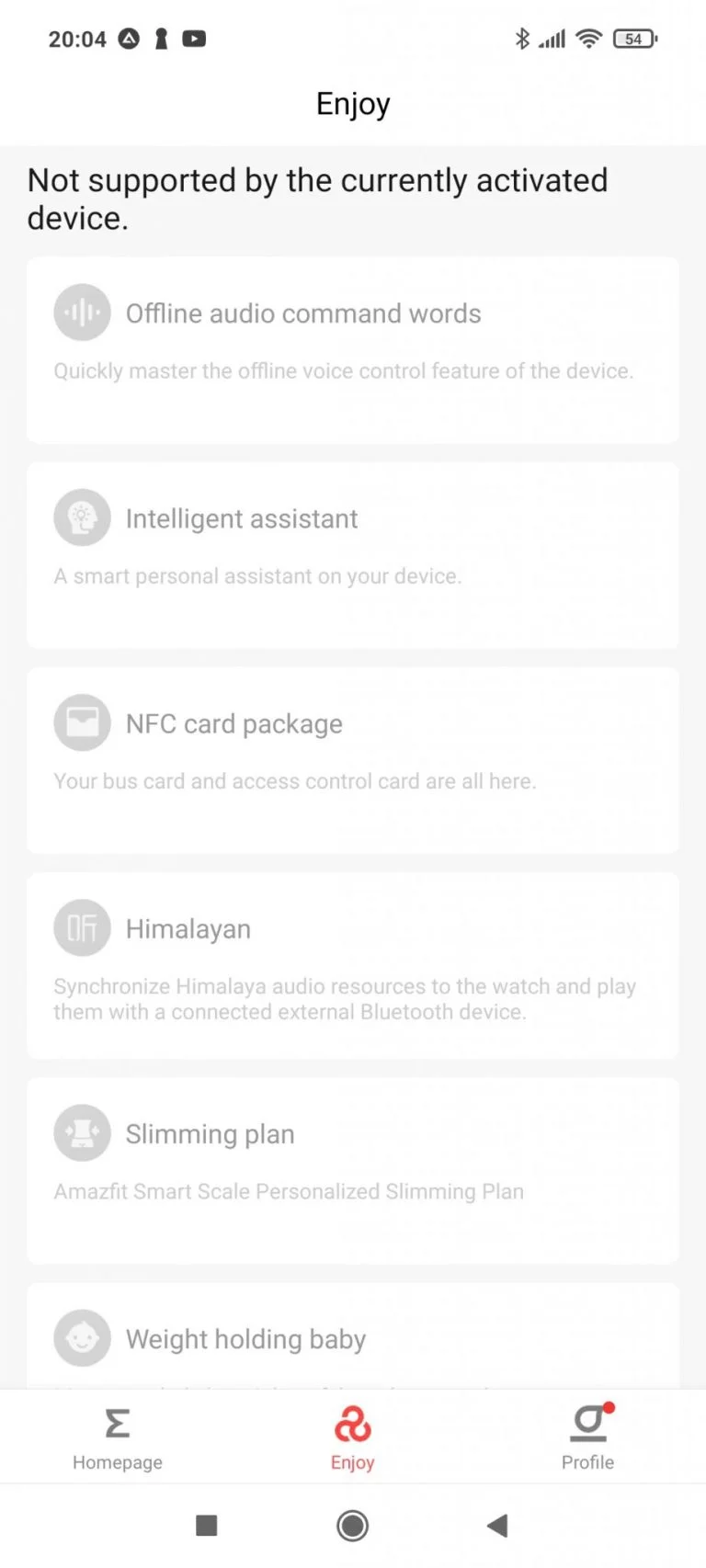The image size is (706, 1568).
Task: Tap the Offline audio command words waveform icon
Action: (82, 312)
